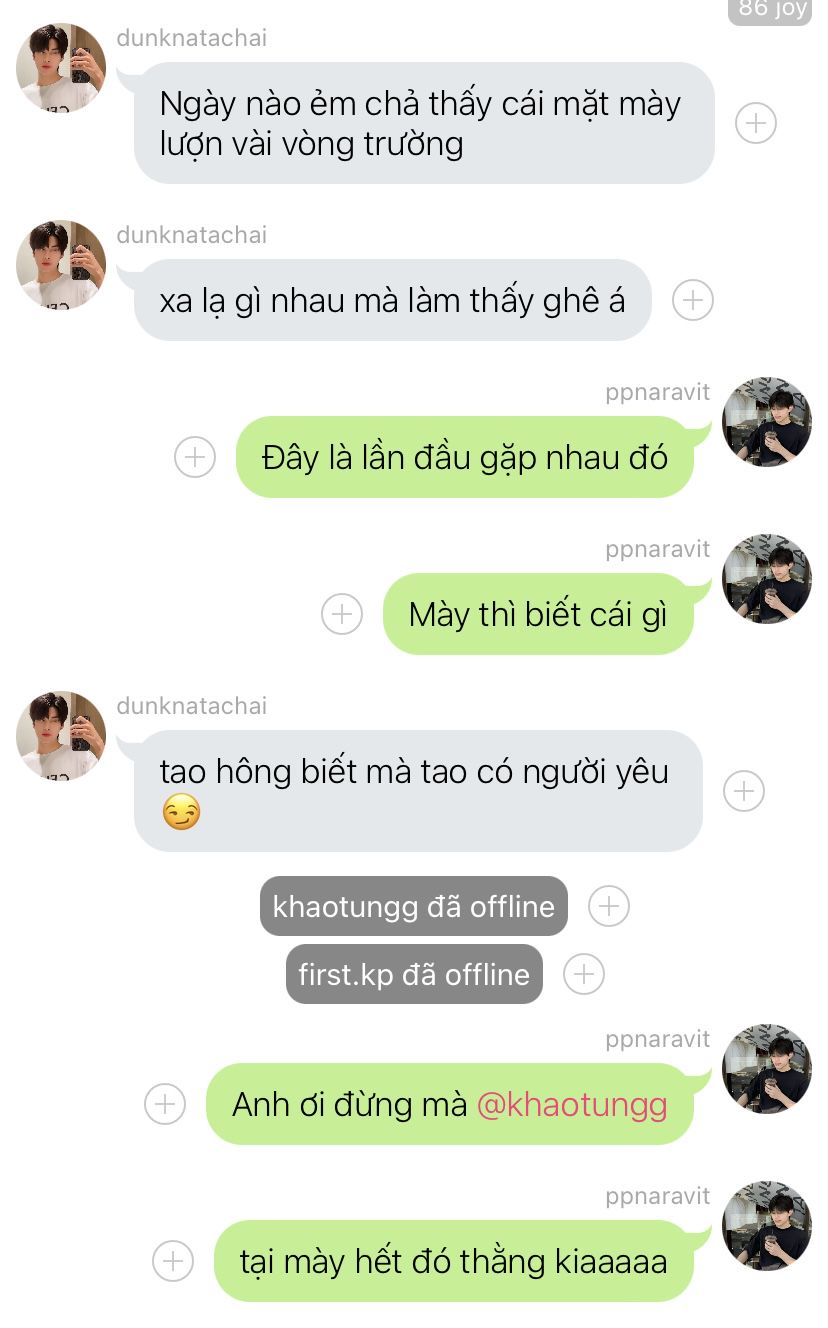Viewport: 828px width, 1328px height.
Task: Tap plus icon beside "Mày thì biết cái gì"
Action: pos(342,614)
